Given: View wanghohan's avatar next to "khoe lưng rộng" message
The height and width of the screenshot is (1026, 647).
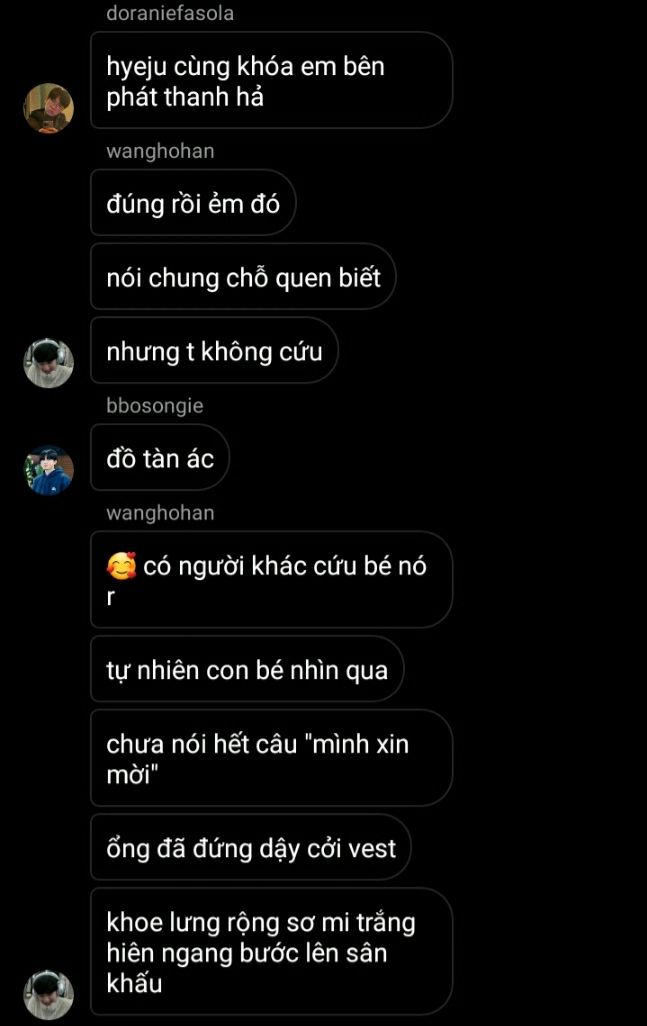Looking at the screenshot, I should tap(49, 994).
